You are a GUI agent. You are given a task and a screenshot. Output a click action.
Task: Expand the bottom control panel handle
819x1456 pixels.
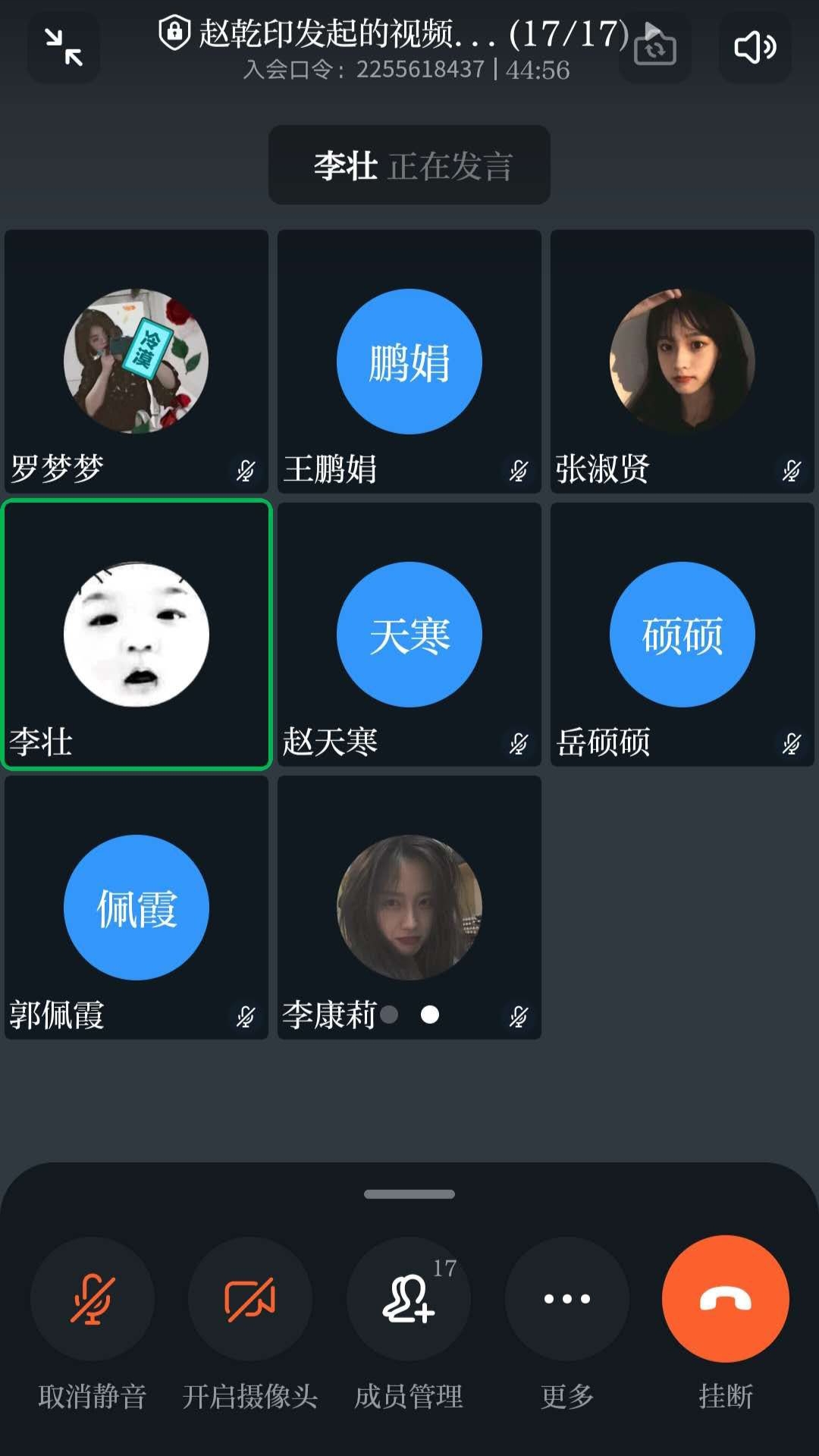(x=409, y=1194)
